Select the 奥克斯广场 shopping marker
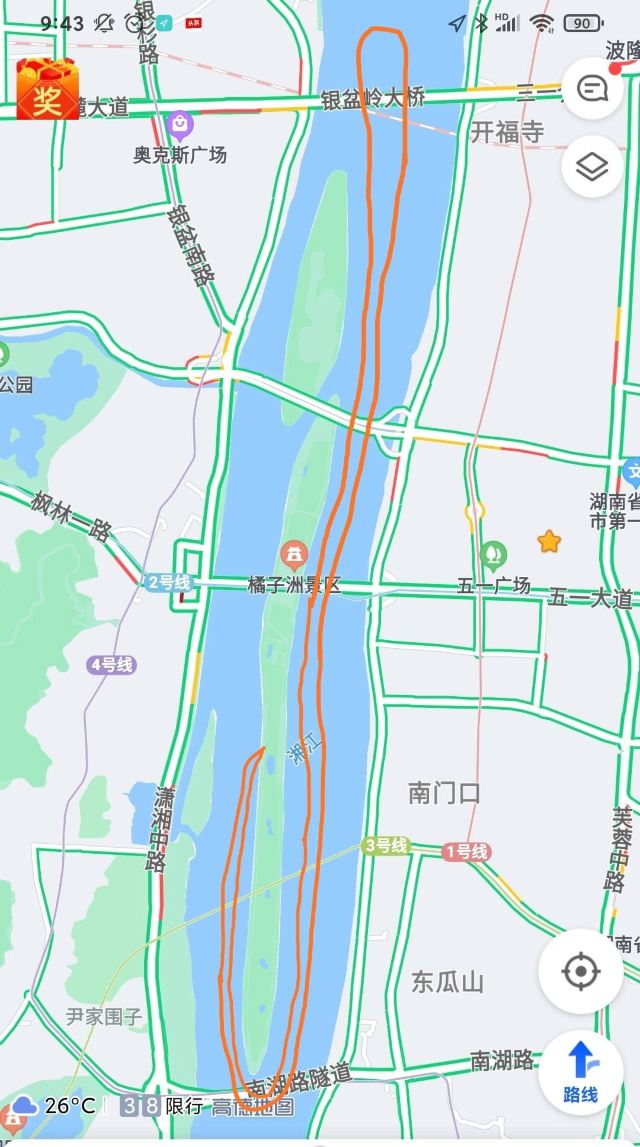Viewport: 640px width, 1147px height. (180, 126)
